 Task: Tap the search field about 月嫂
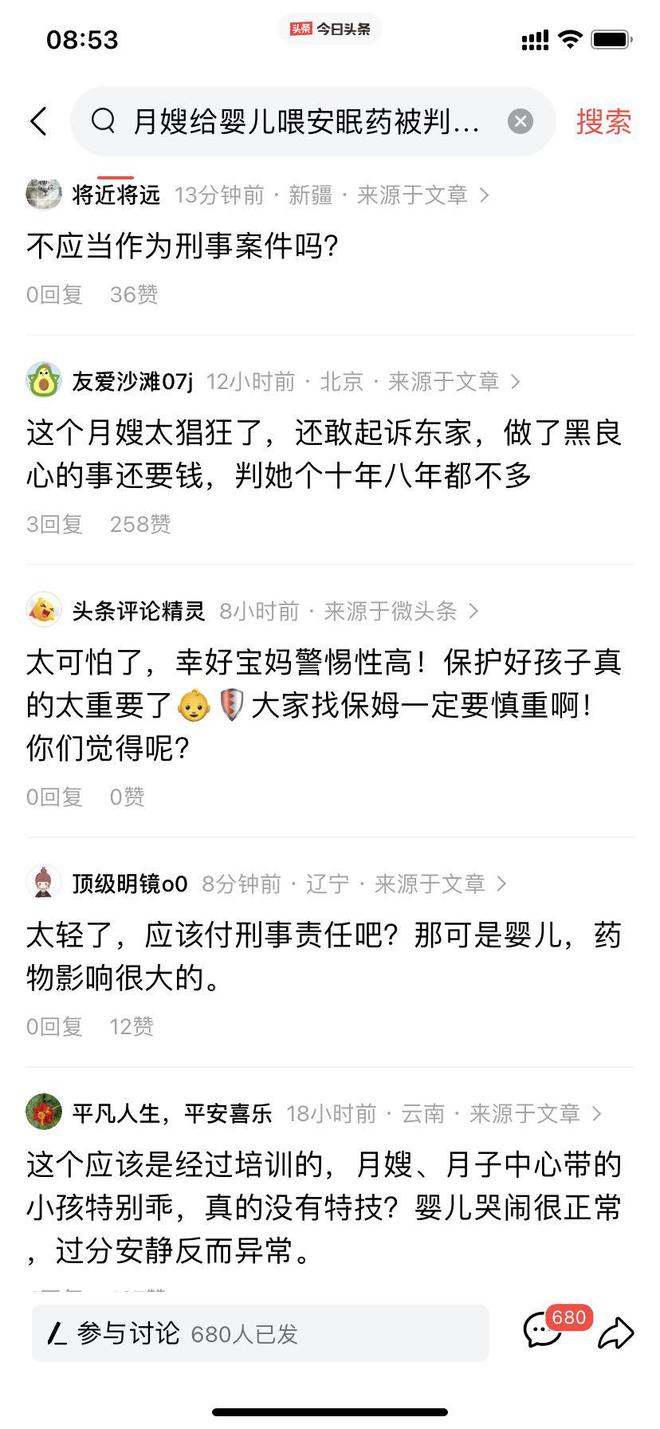coord(305,122)
